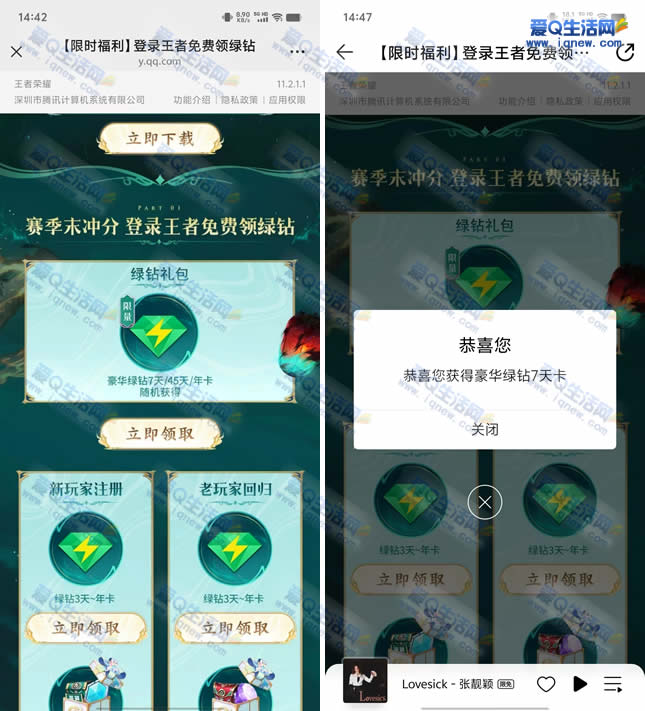645x711 pixels.
Task: Dismiss the 恭喜您 dialog via 关闭
Action: click(484, 429)
